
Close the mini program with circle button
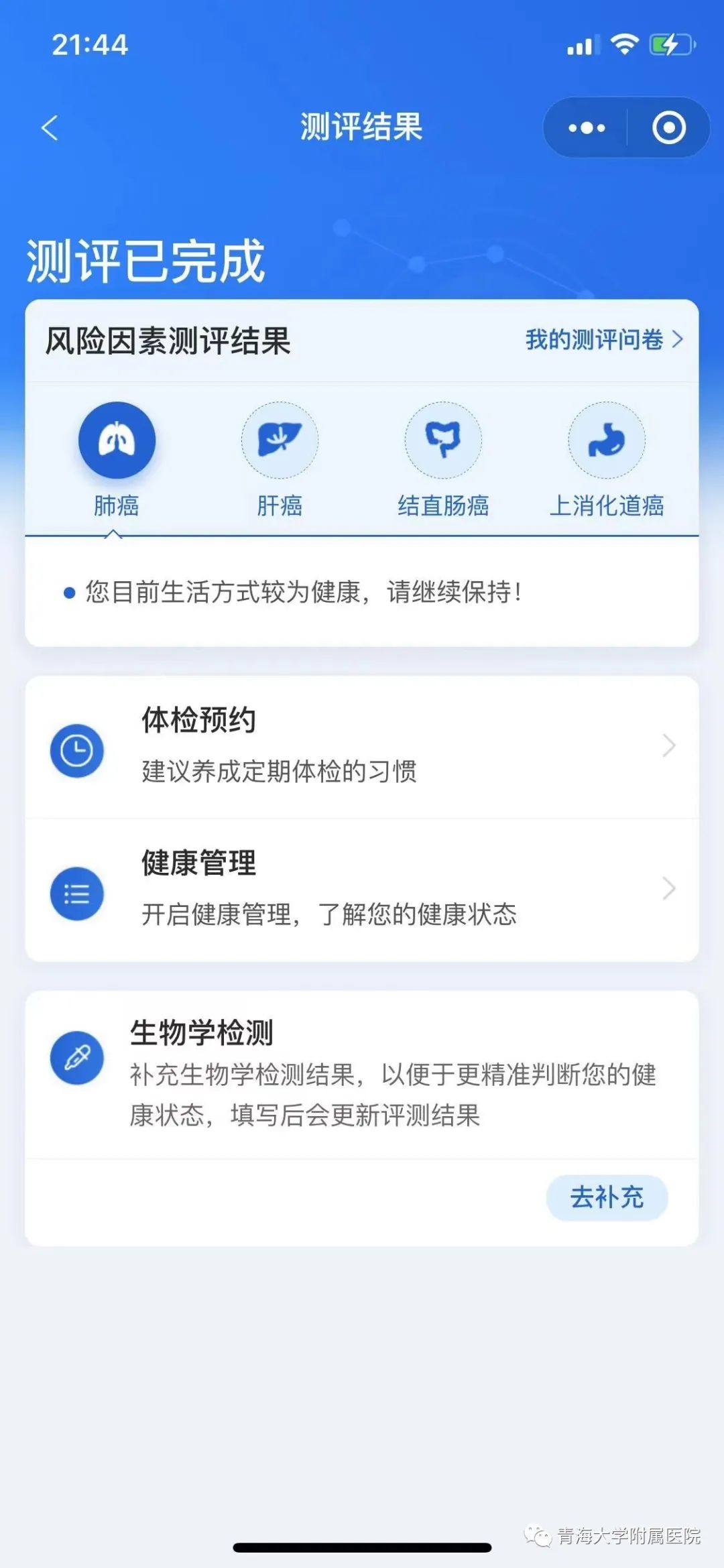669,127
